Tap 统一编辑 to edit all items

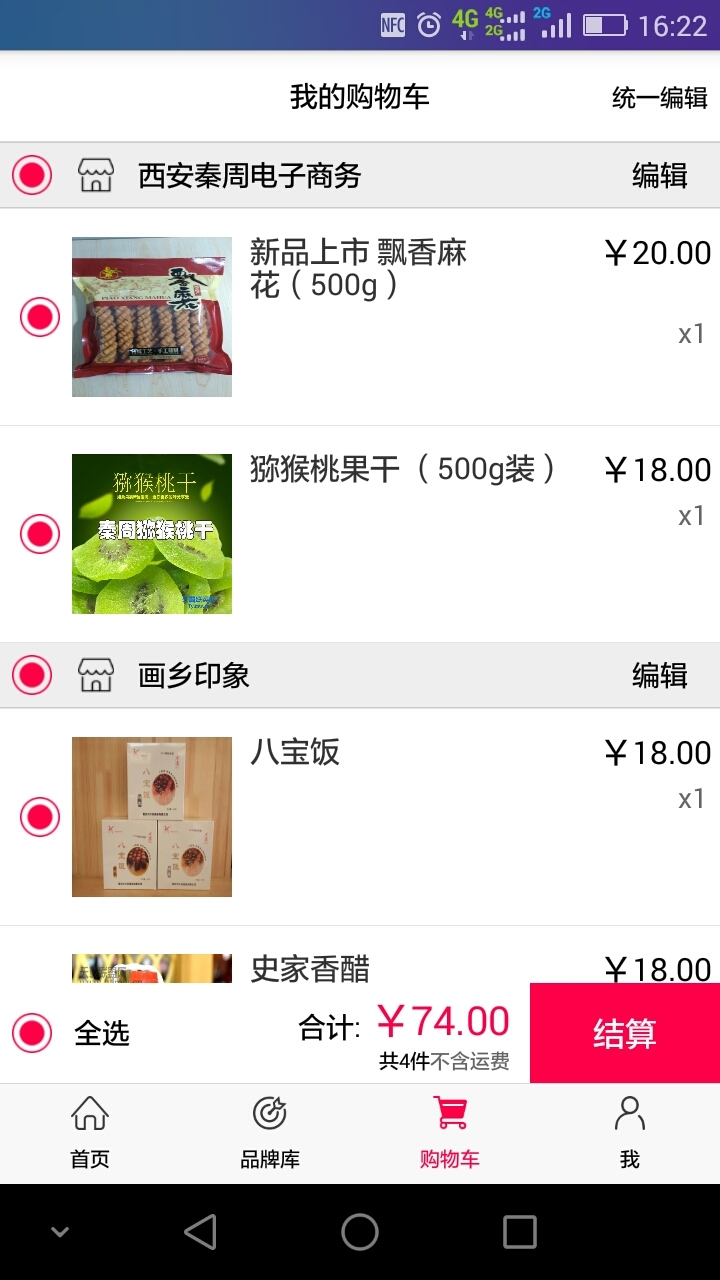click(659, 97)
